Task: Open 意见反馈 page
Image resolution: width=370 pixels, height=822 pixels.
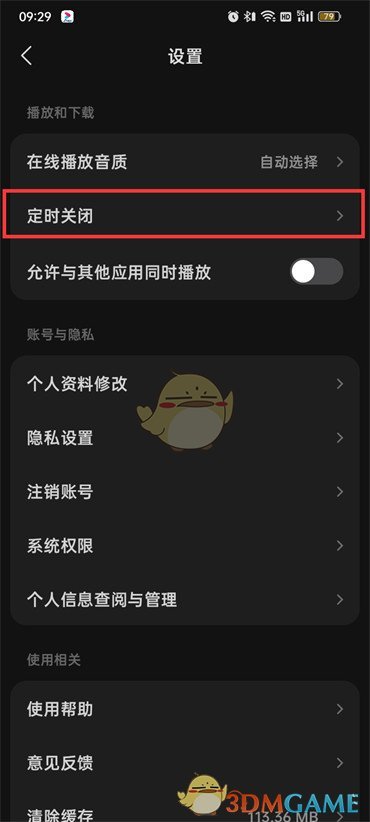Action: click(184, 763)
